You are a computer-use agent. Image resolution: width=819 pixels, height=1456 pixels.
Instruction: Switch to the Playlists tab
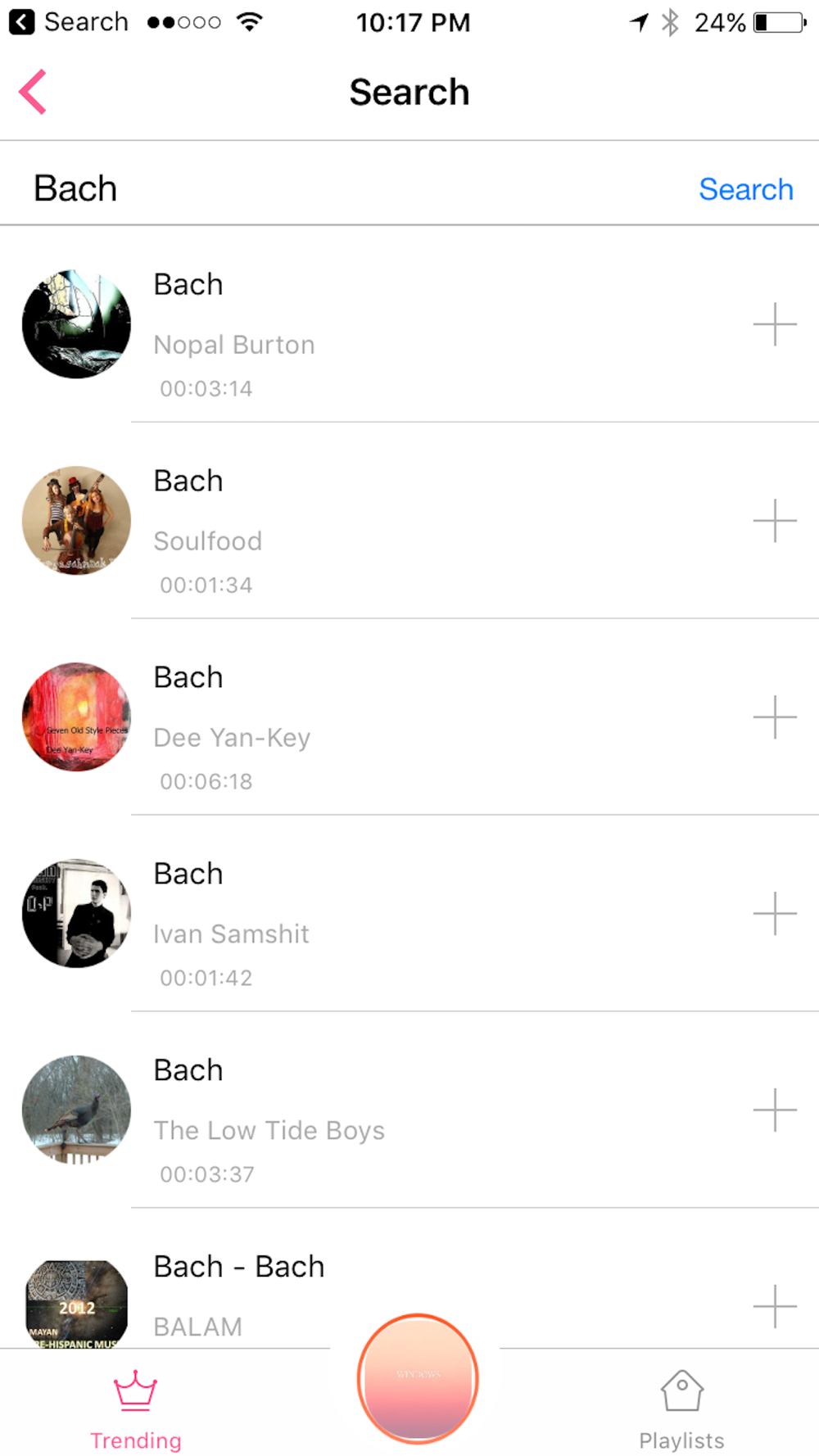point(681,1410)
